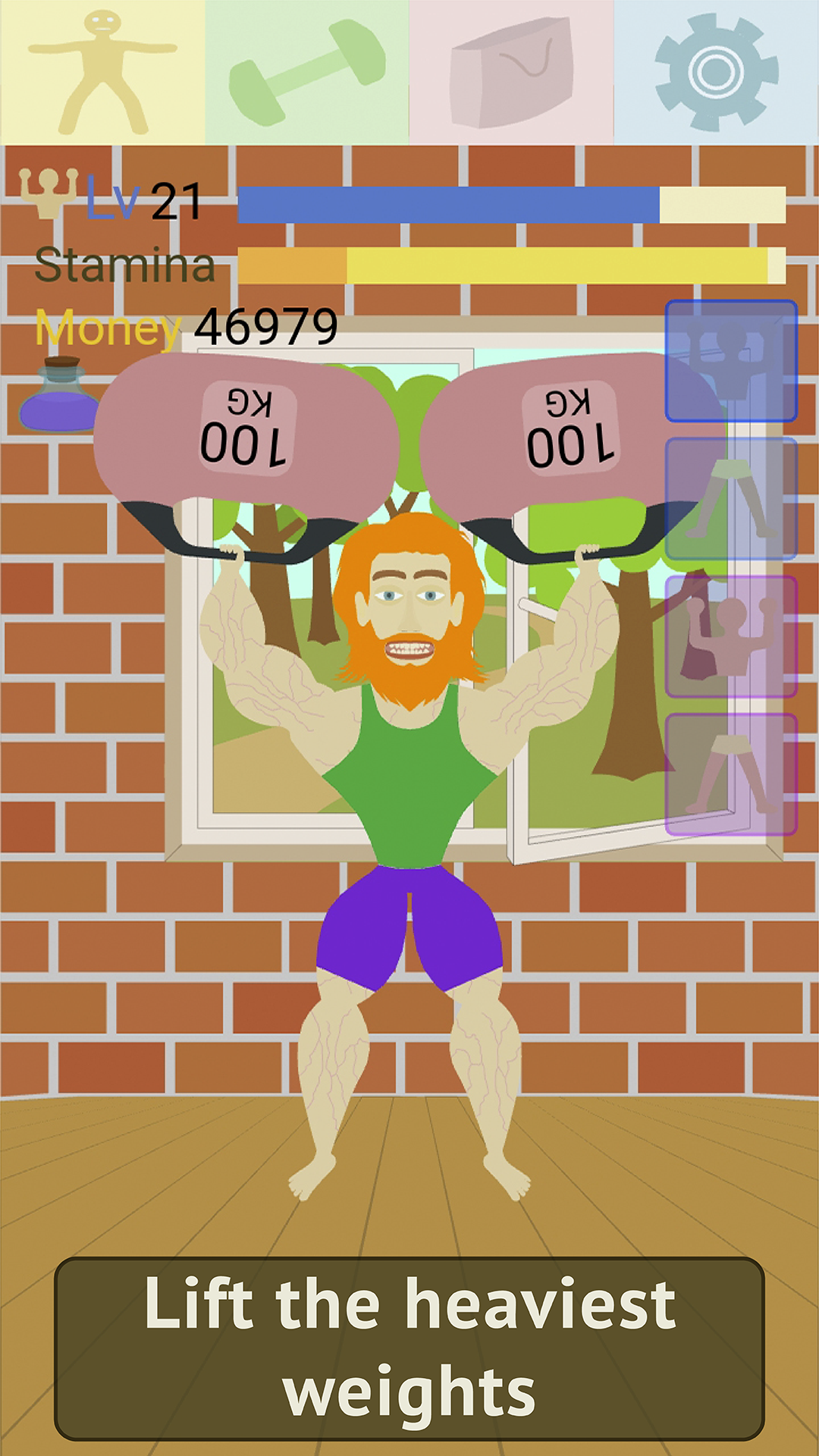
Task: Use the purple stamina potion
Action: click(x=59, y=394)
